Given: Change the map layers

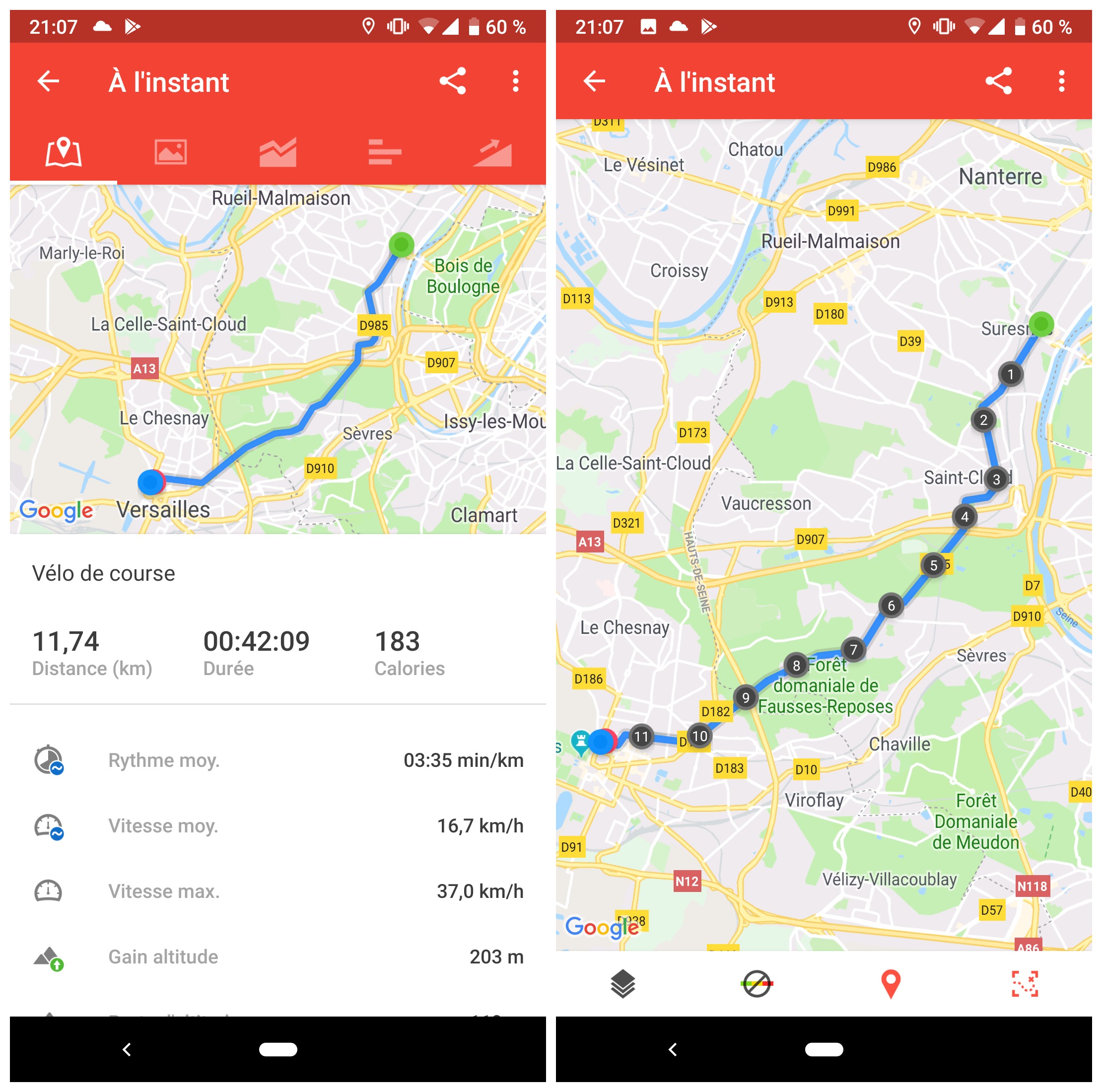Looking at the screenshot, I should [x=623, y=984].
